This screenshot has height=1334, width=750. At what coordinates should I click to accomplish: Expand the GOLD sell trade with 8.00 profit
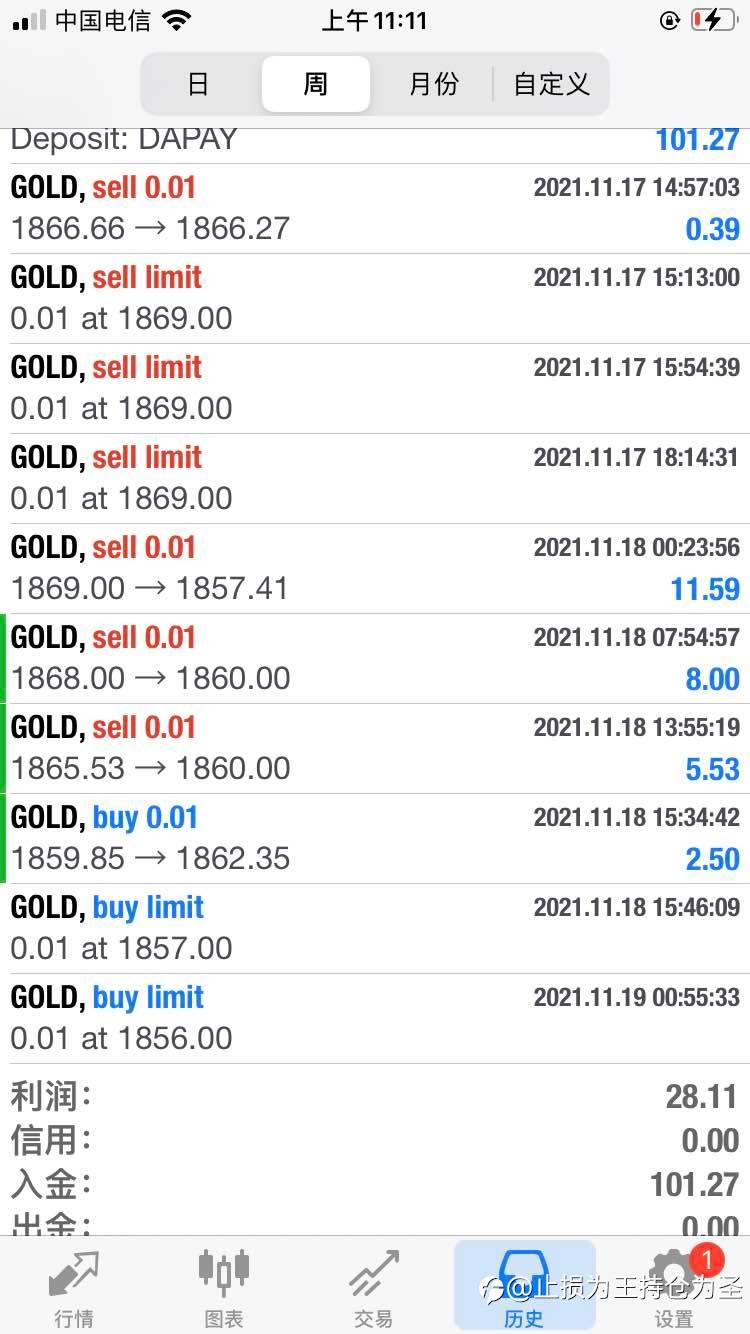point(375,659)
